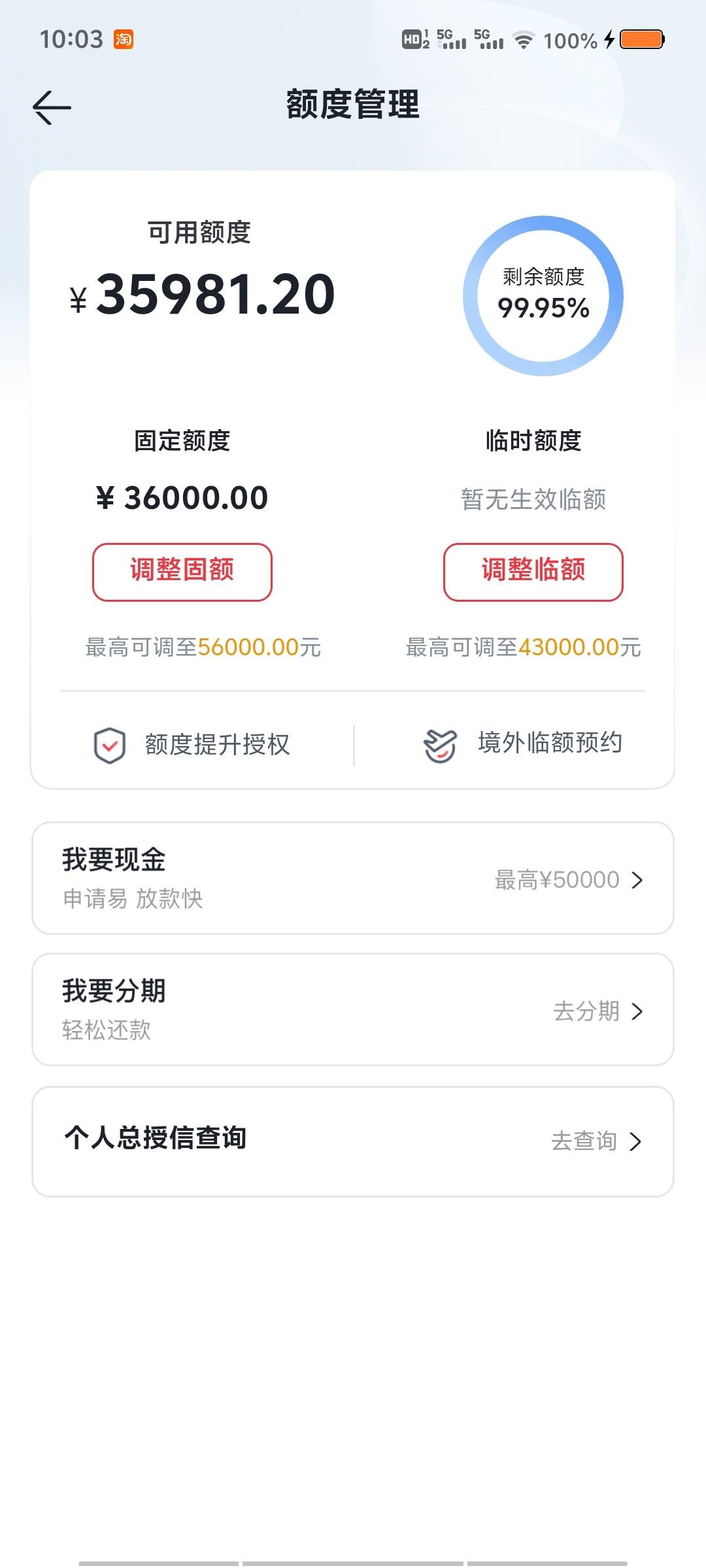Open 个人总授信查询

click(x=353, y=1141)
